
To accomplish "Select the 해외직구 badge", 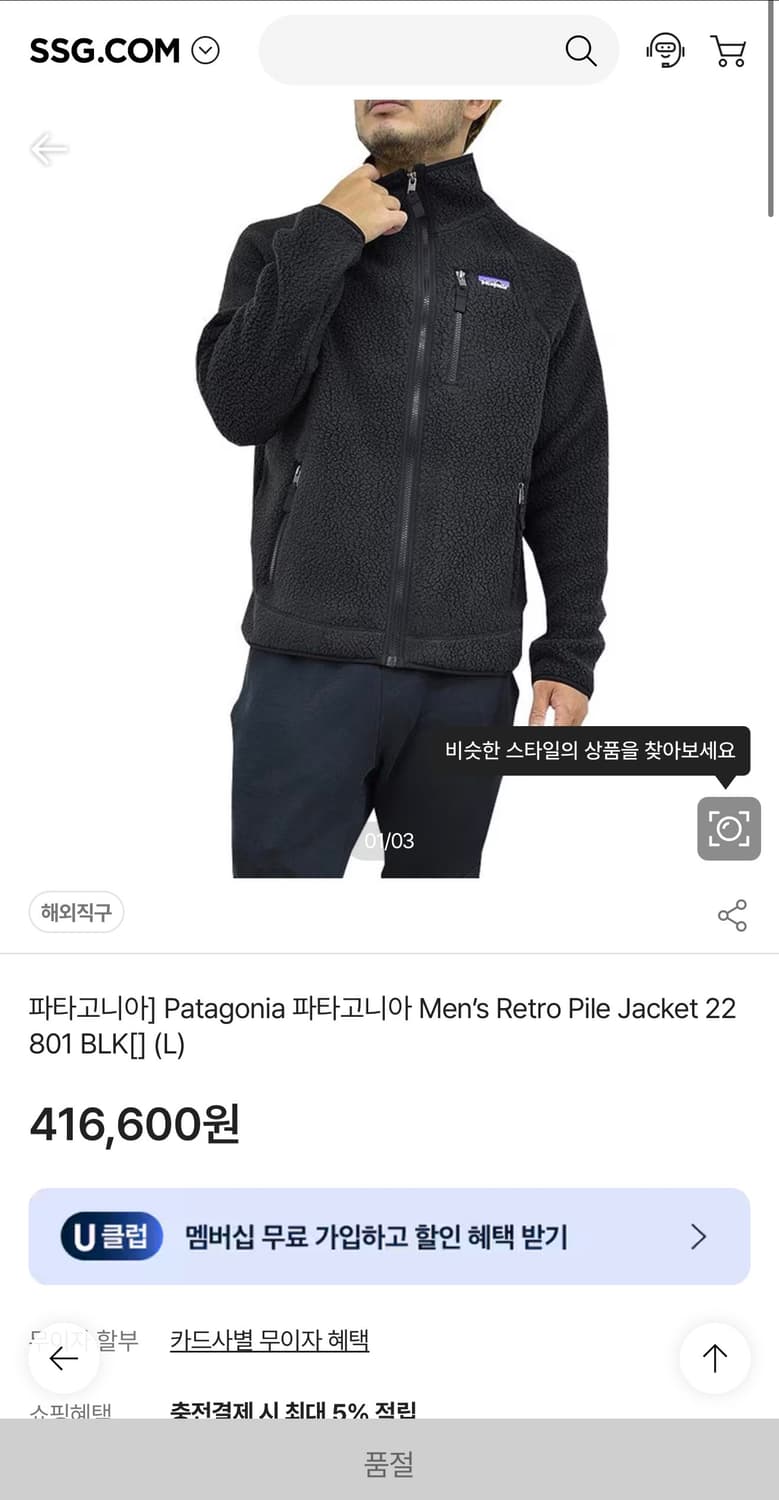I will click(x=76, y=911).
